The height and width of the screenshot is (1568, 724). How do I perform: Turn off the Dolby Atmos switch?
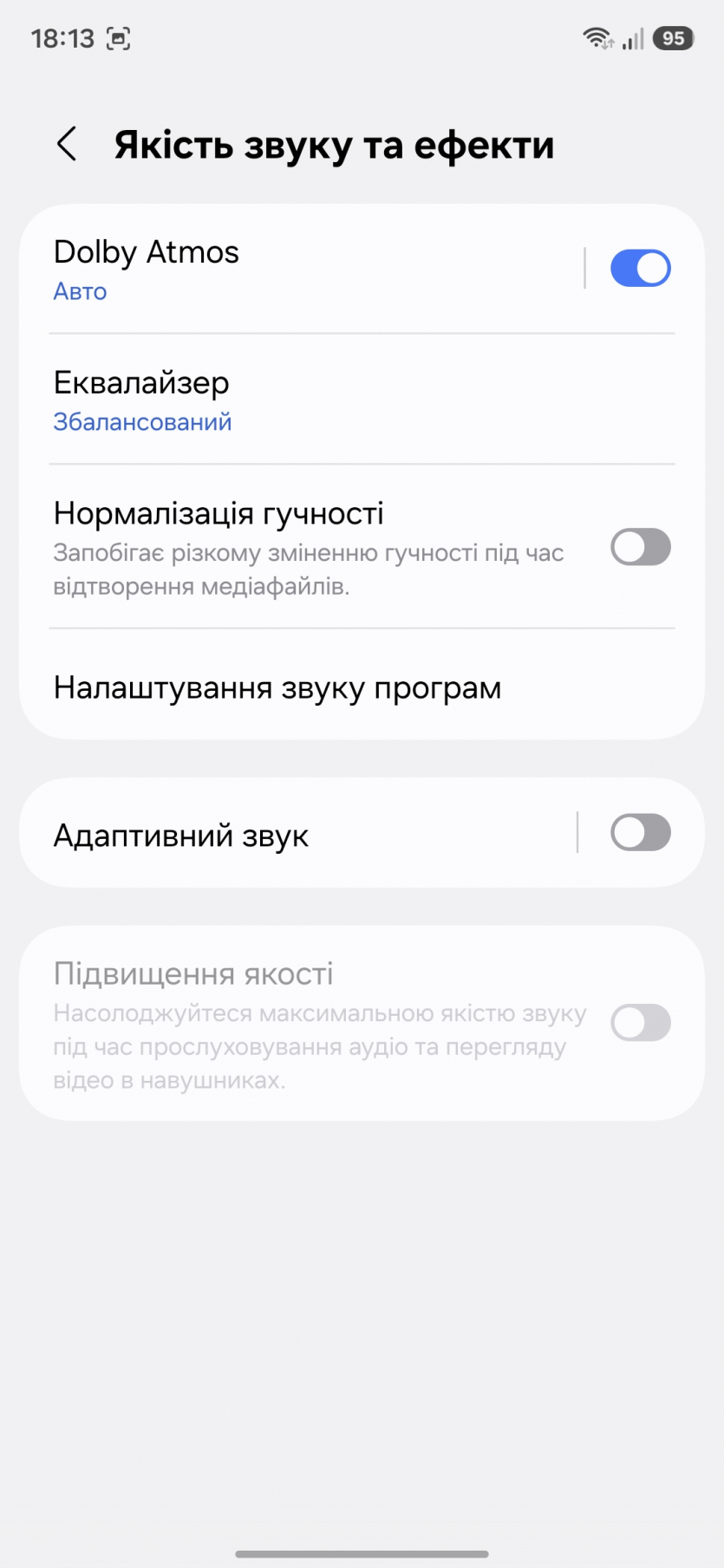point(640,269)
